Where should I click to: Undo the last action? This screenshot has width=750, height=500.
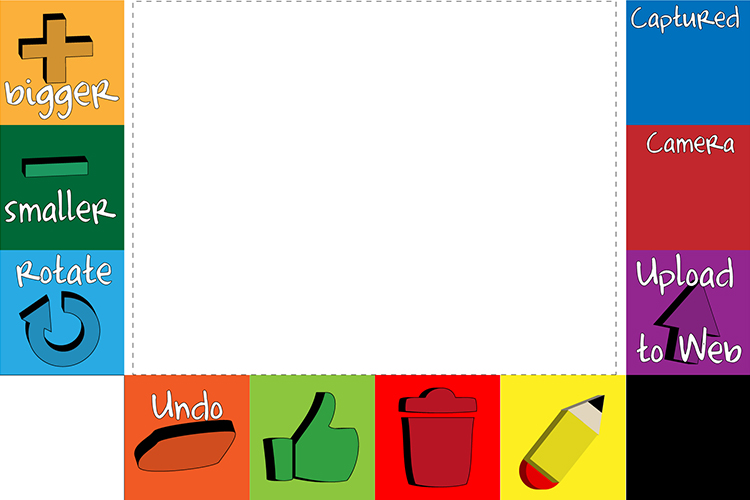[186, 437]
